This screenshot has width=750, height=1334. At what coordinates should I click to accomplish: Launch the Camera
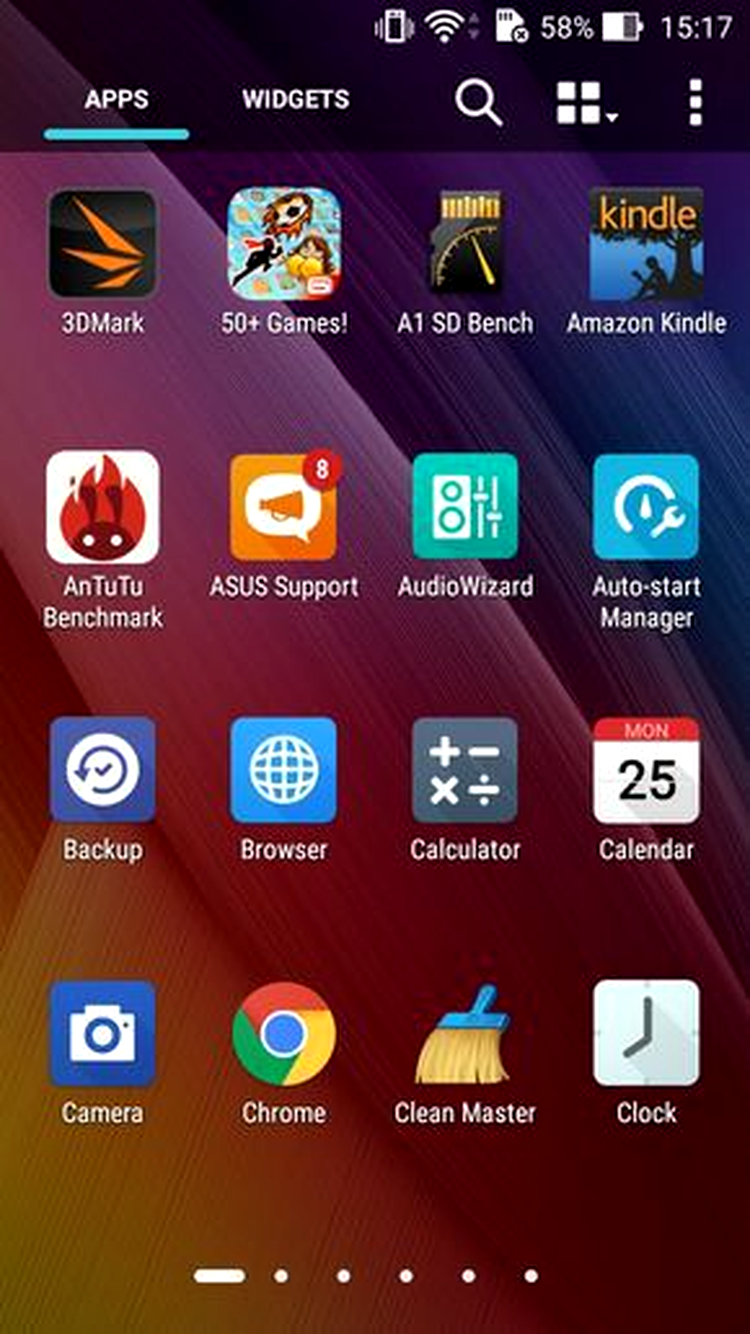coord(102,1033)
